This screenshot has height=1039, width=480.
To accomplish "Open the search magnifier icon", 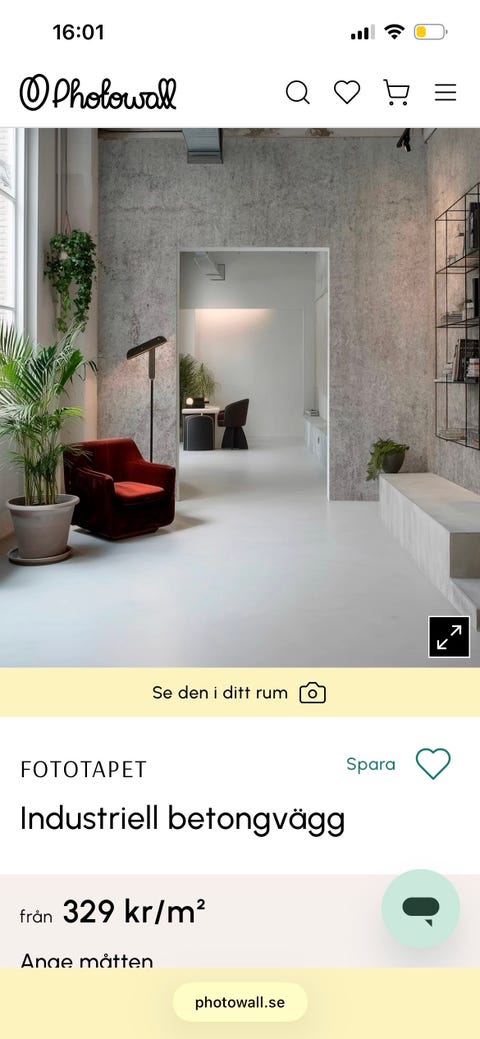I will click(x=298, y=92).
